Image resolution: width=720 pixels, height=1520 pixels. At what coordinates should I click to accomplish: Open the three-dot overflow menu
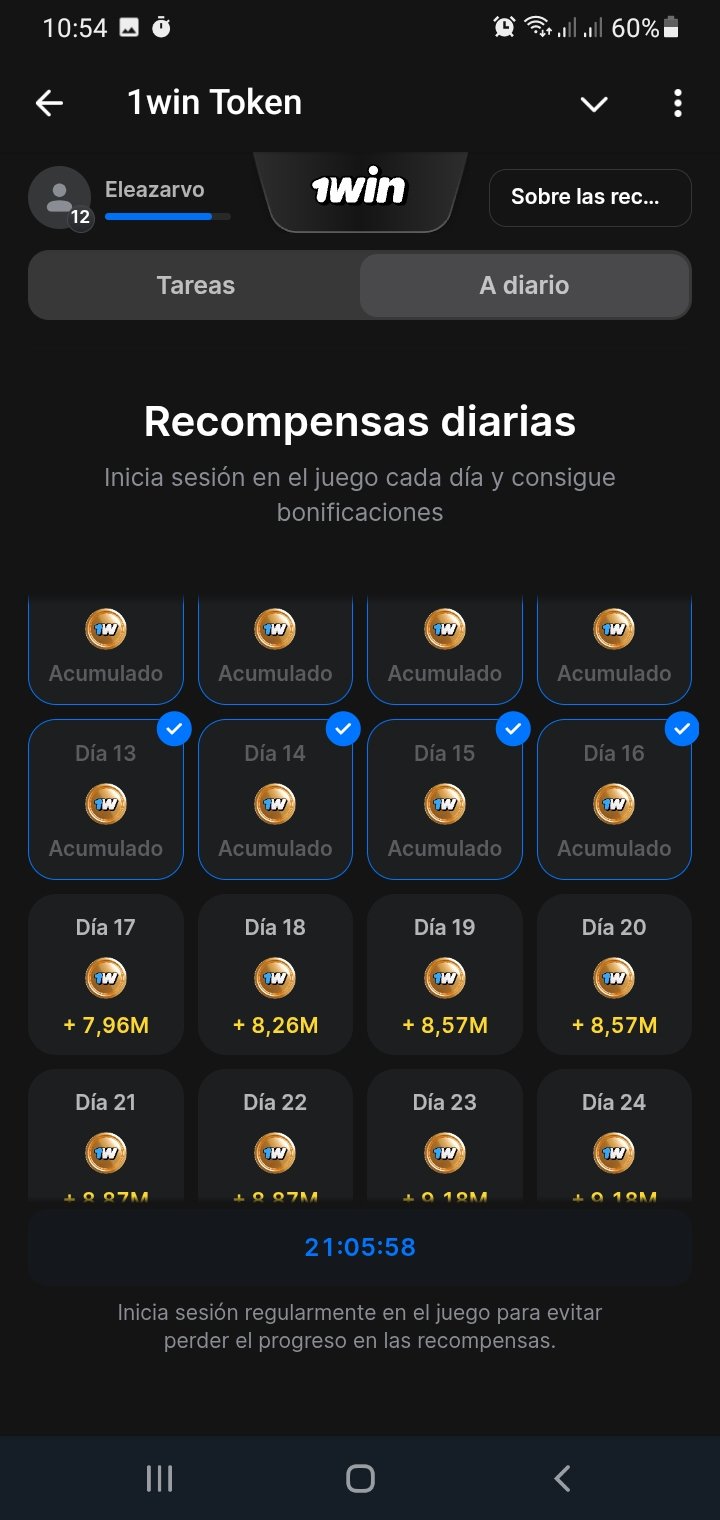[x=678, y=103]
